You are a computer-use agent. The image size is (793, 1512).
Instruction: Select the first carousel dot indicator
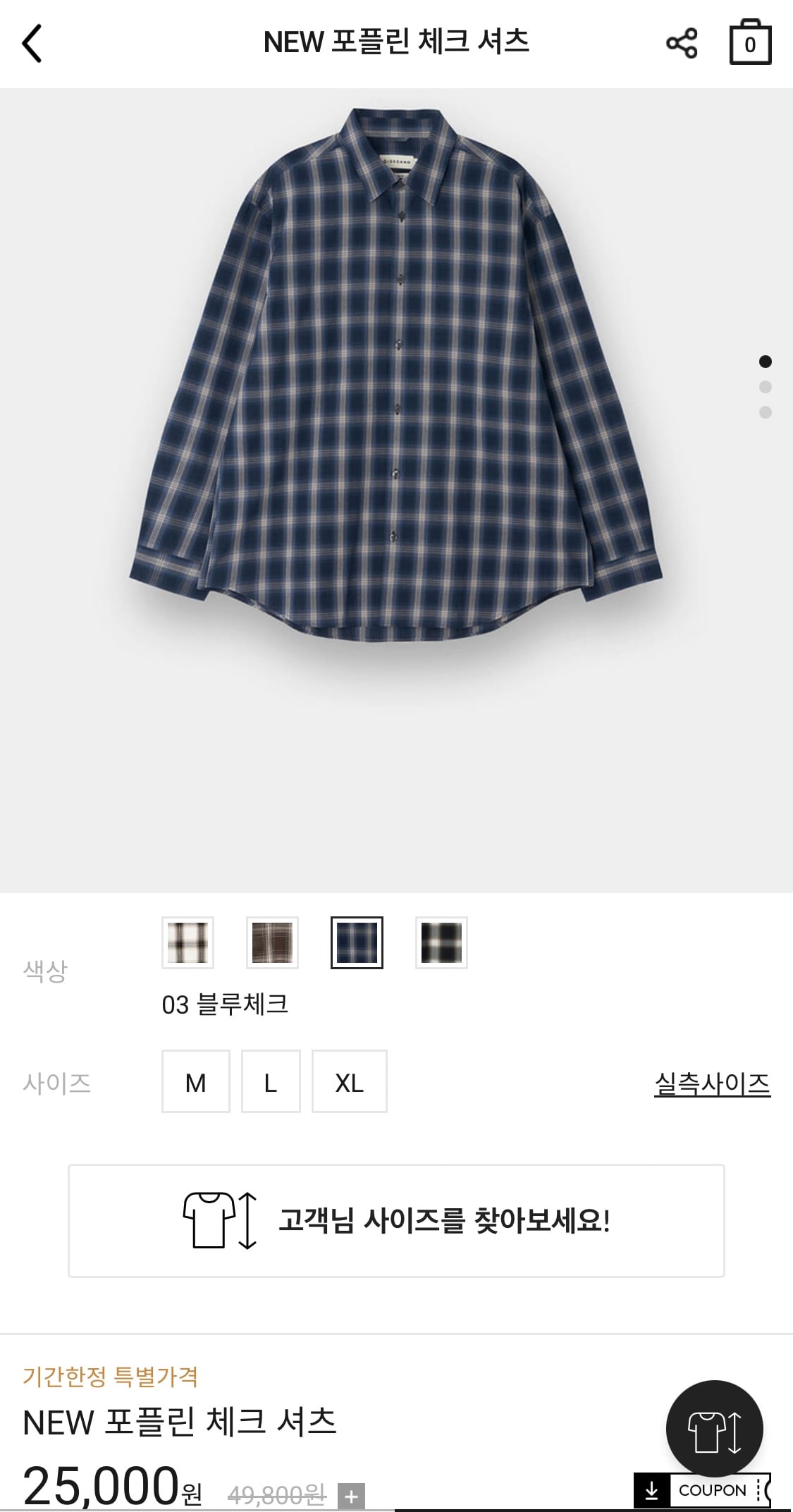[766, 360]
